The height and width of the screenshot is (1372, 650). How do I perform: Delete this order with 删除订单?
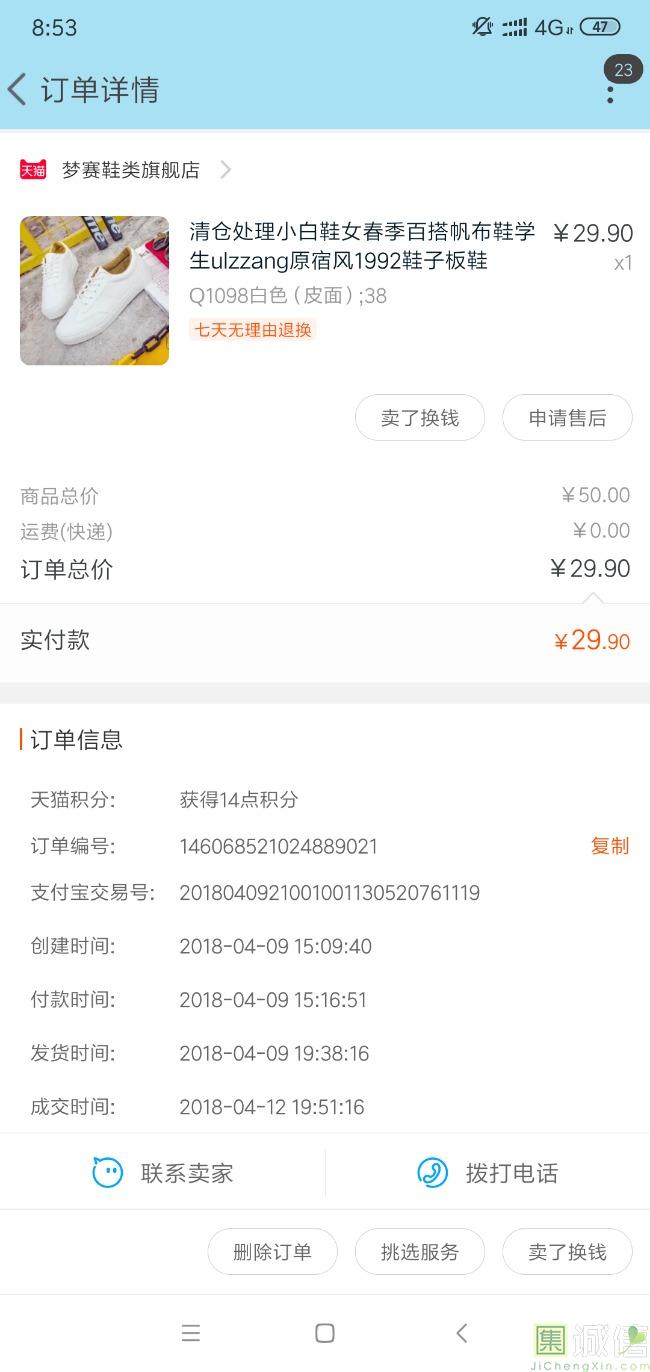[x=272, y=1252]
